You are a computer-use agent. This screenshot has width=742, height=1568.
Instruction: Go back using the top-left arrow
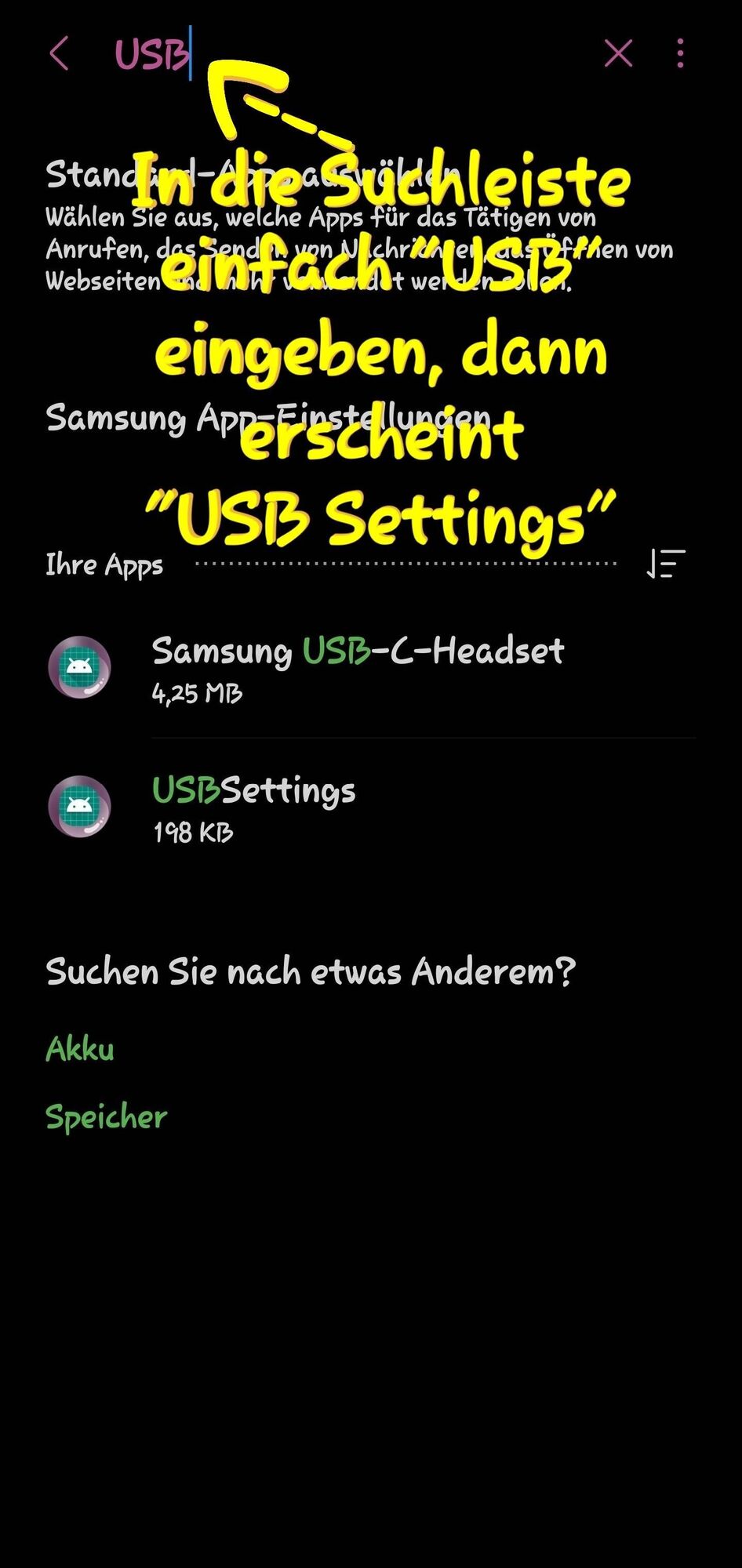point(60,54)
